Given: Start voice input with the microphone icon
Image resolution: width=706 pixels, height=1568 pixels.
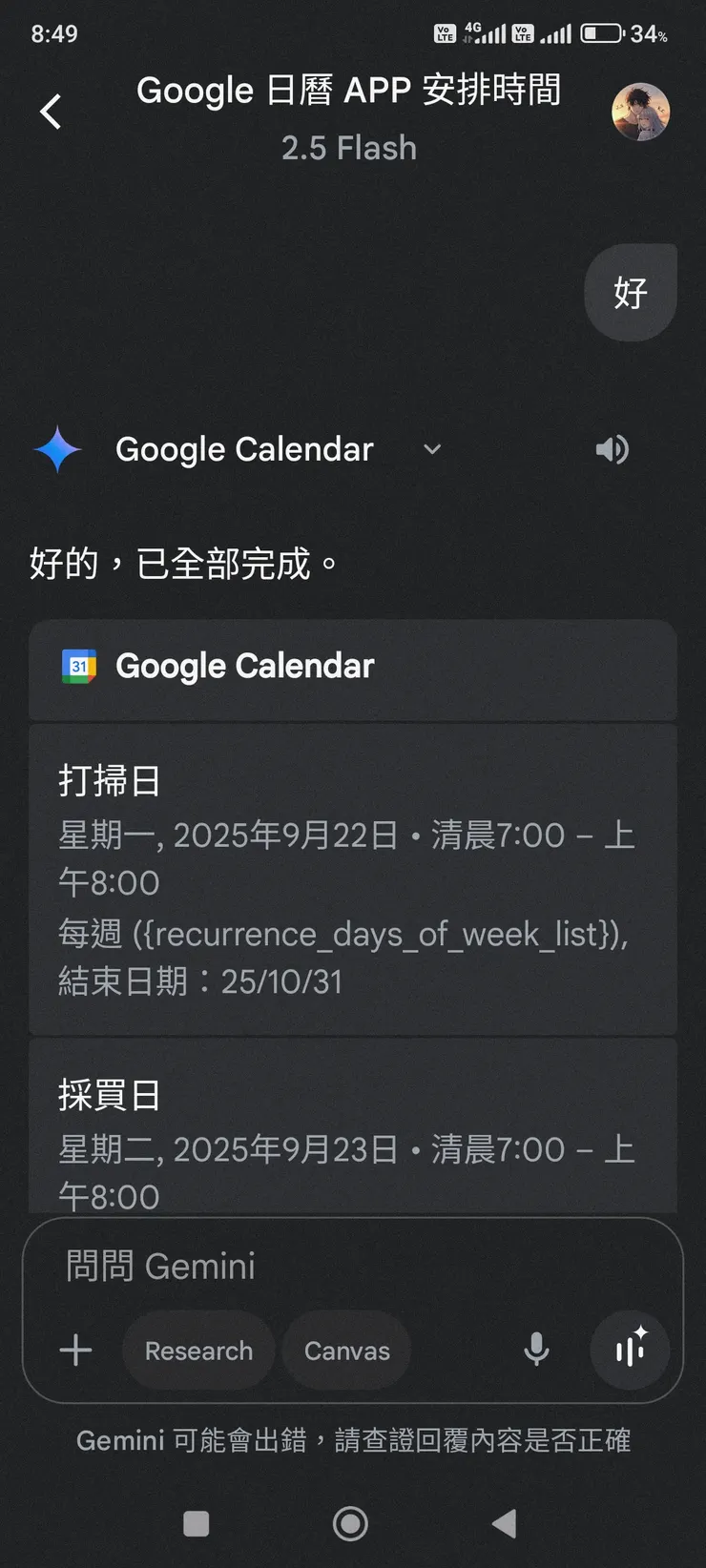Looking at the screenshot, I should pos(537,1350).
